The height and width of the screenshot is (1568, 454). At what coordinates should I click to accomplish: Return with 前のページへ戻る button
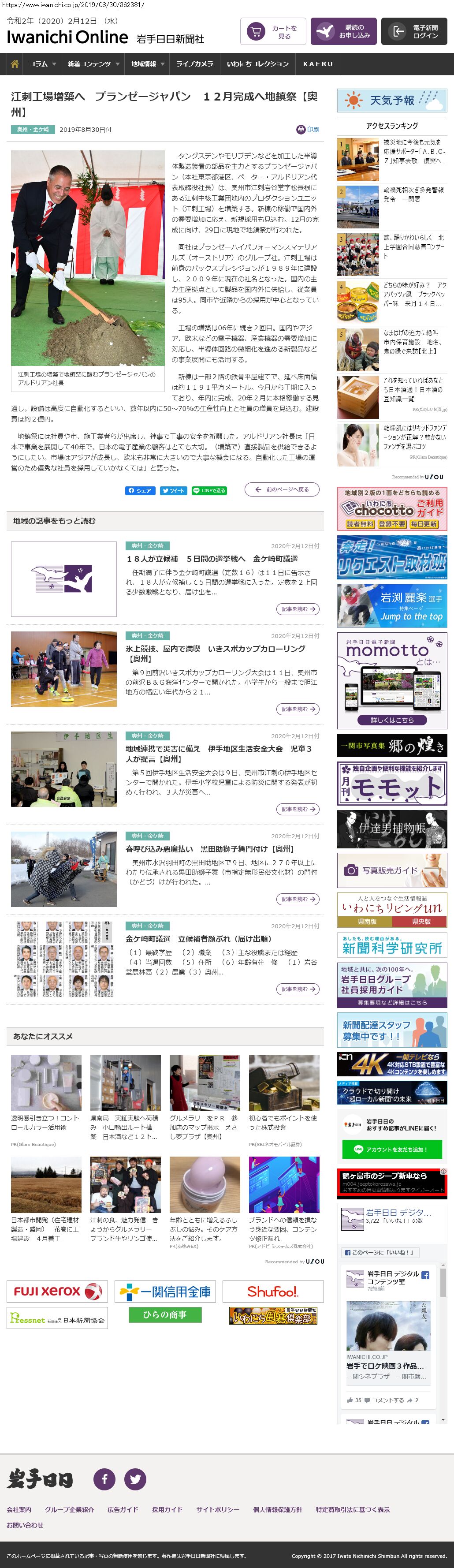(x=283, y=489)
